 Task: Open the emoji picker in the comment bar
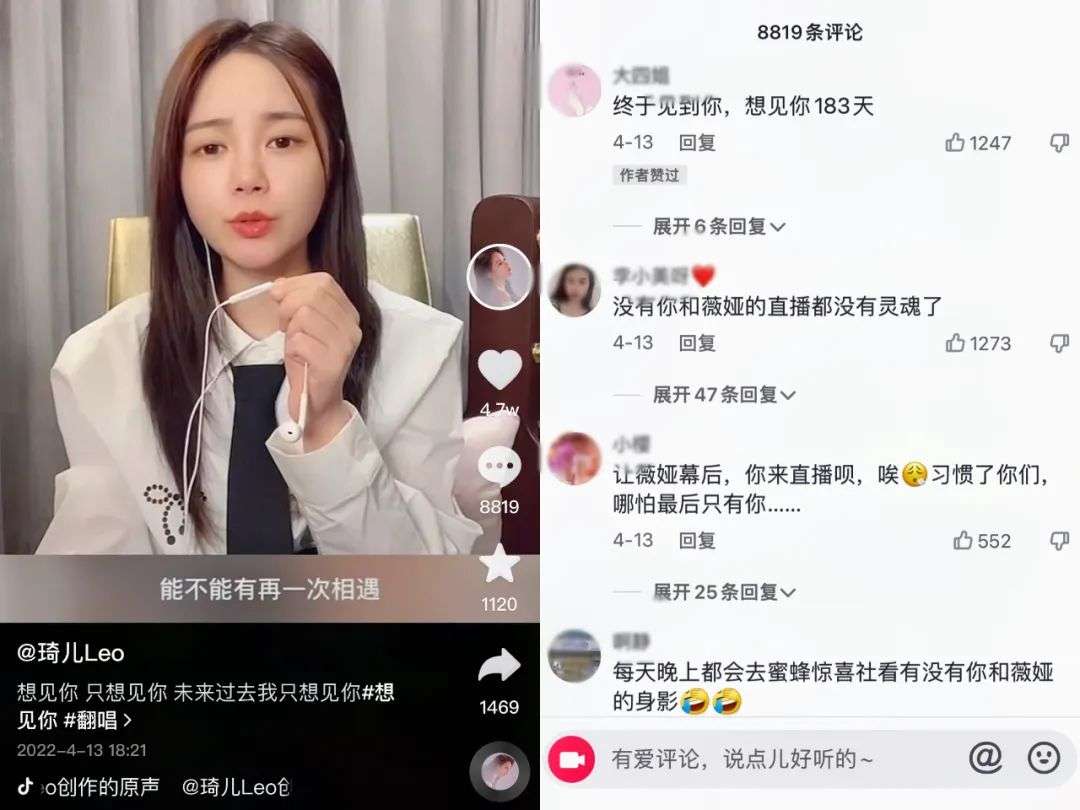pos(1043,759)
